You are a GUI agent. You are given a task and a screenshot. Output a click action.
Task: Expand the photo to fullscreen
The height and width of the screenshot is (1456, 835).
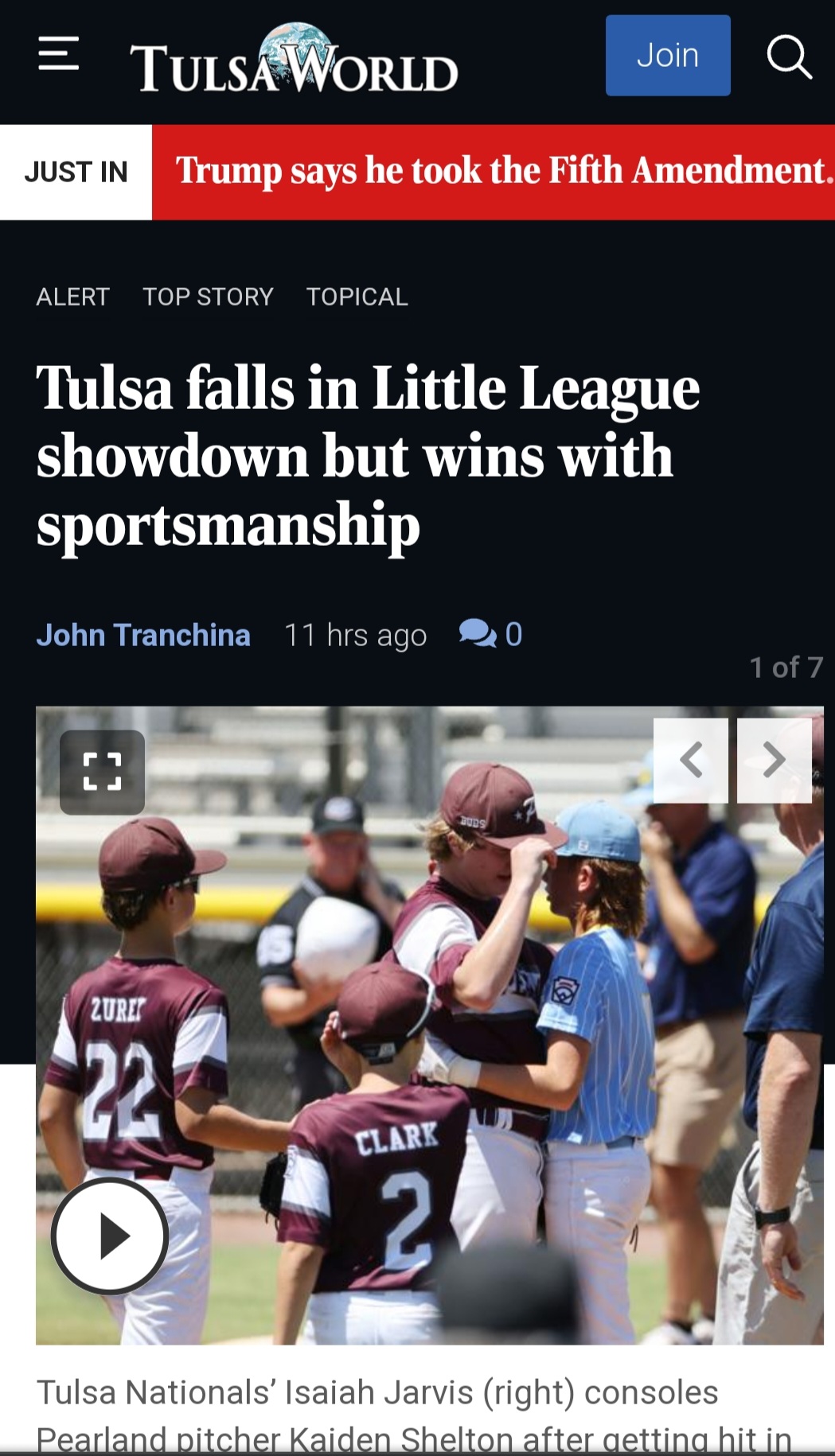tap(102, 771)
